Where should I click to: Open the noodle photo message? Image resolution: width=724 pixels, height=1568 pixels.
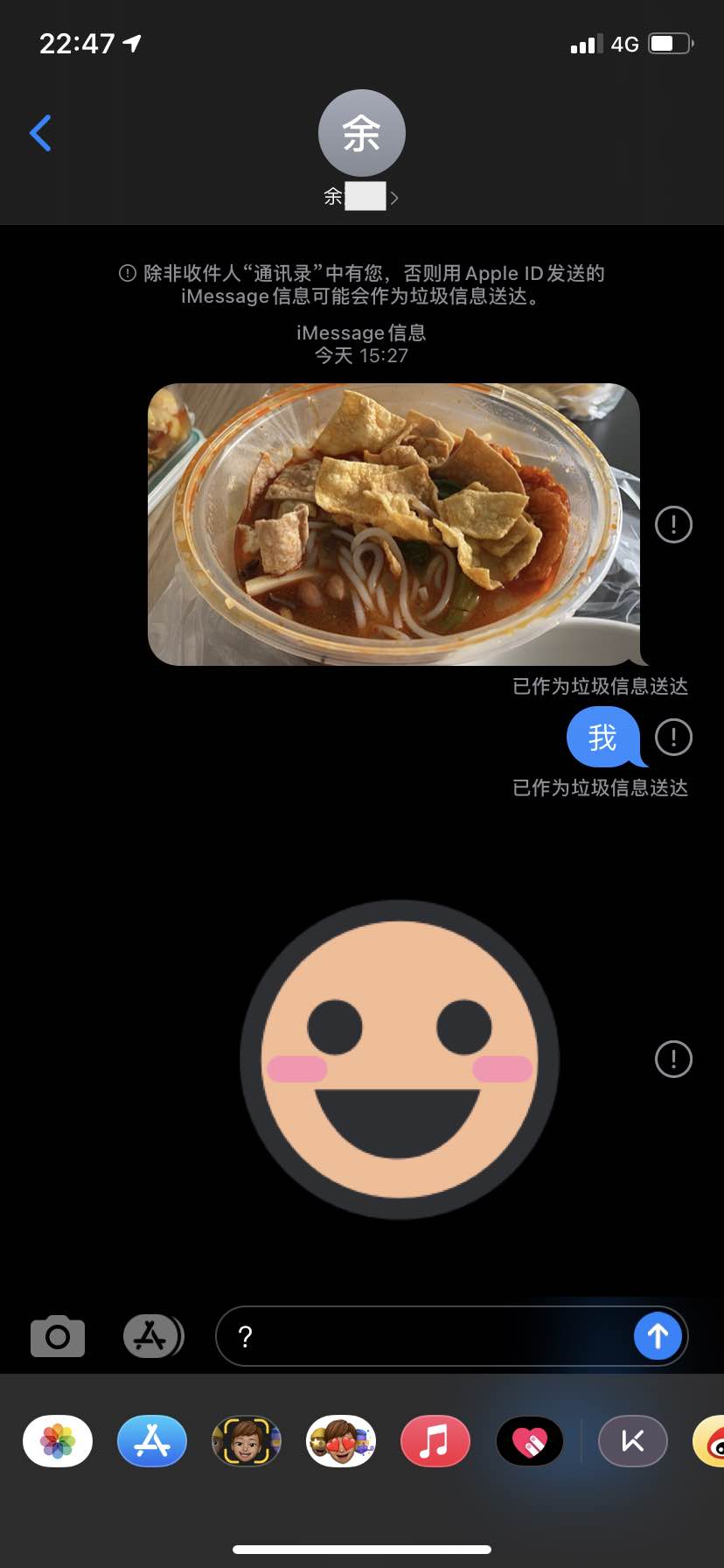(393, 524)
